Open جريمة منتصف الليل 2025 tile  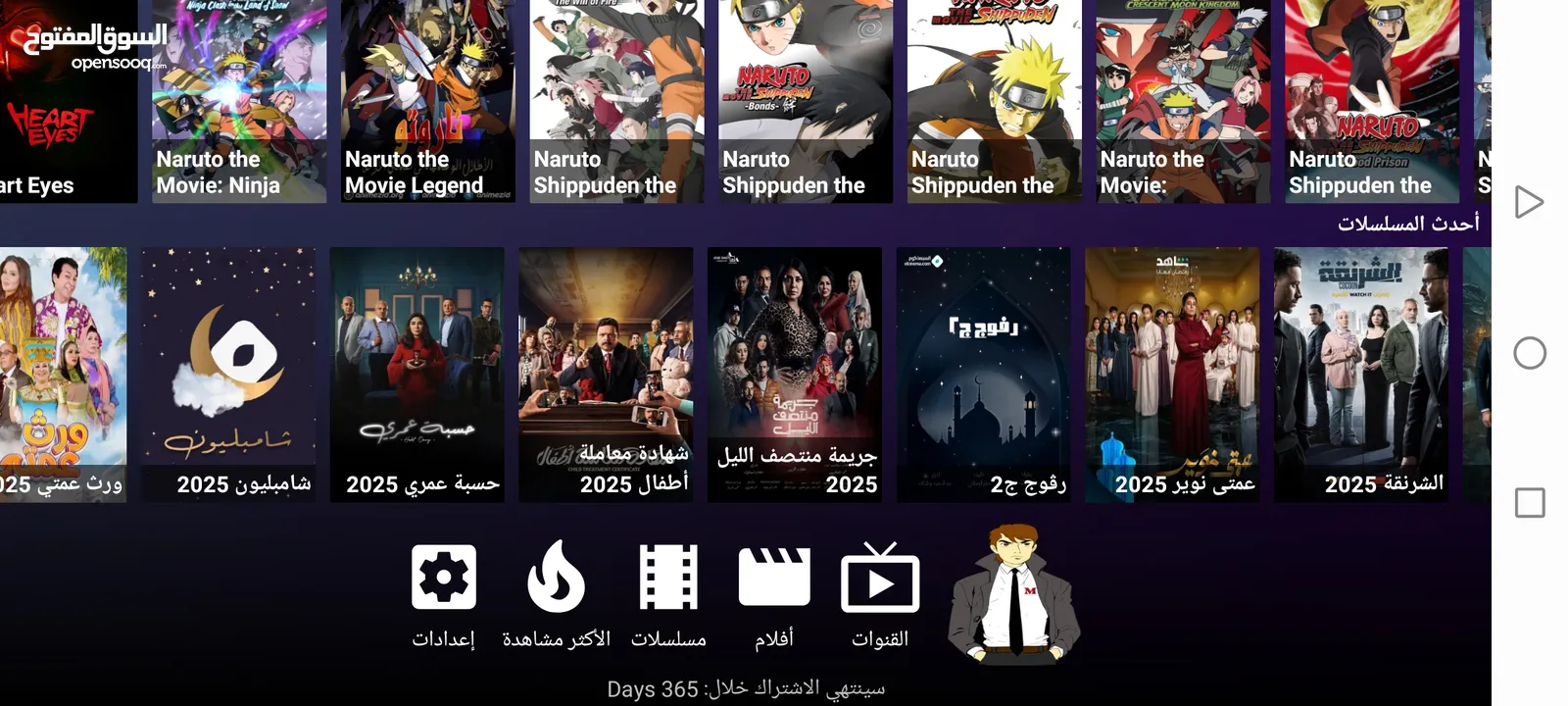point(795,375)
